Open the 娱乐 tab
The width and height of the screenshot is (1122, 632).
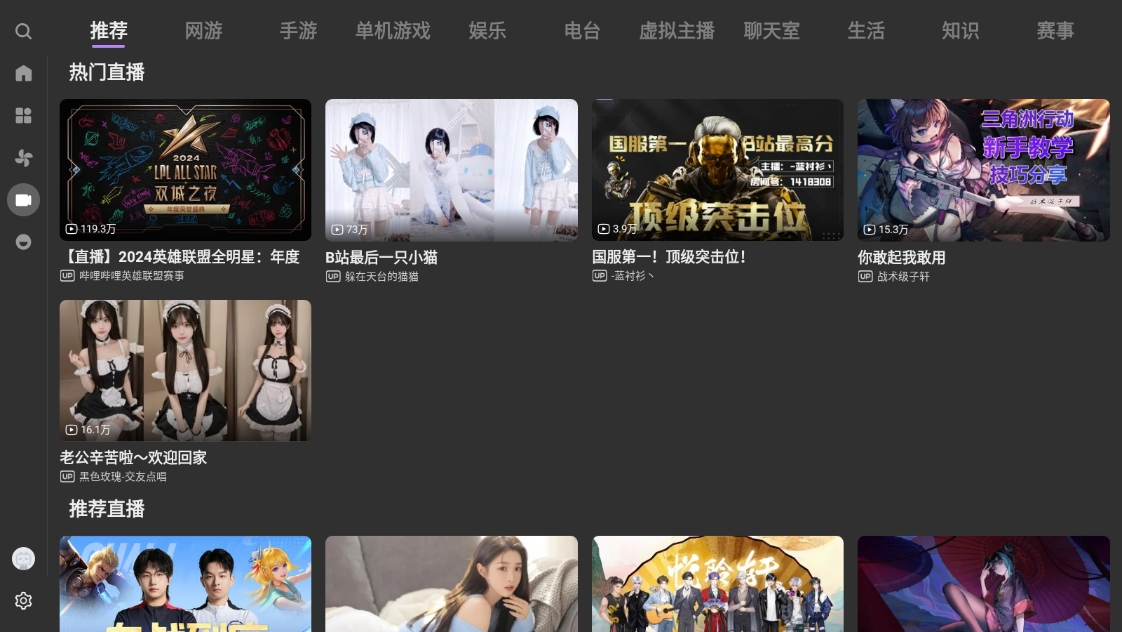pyautogui.click(x=487, y=31)
